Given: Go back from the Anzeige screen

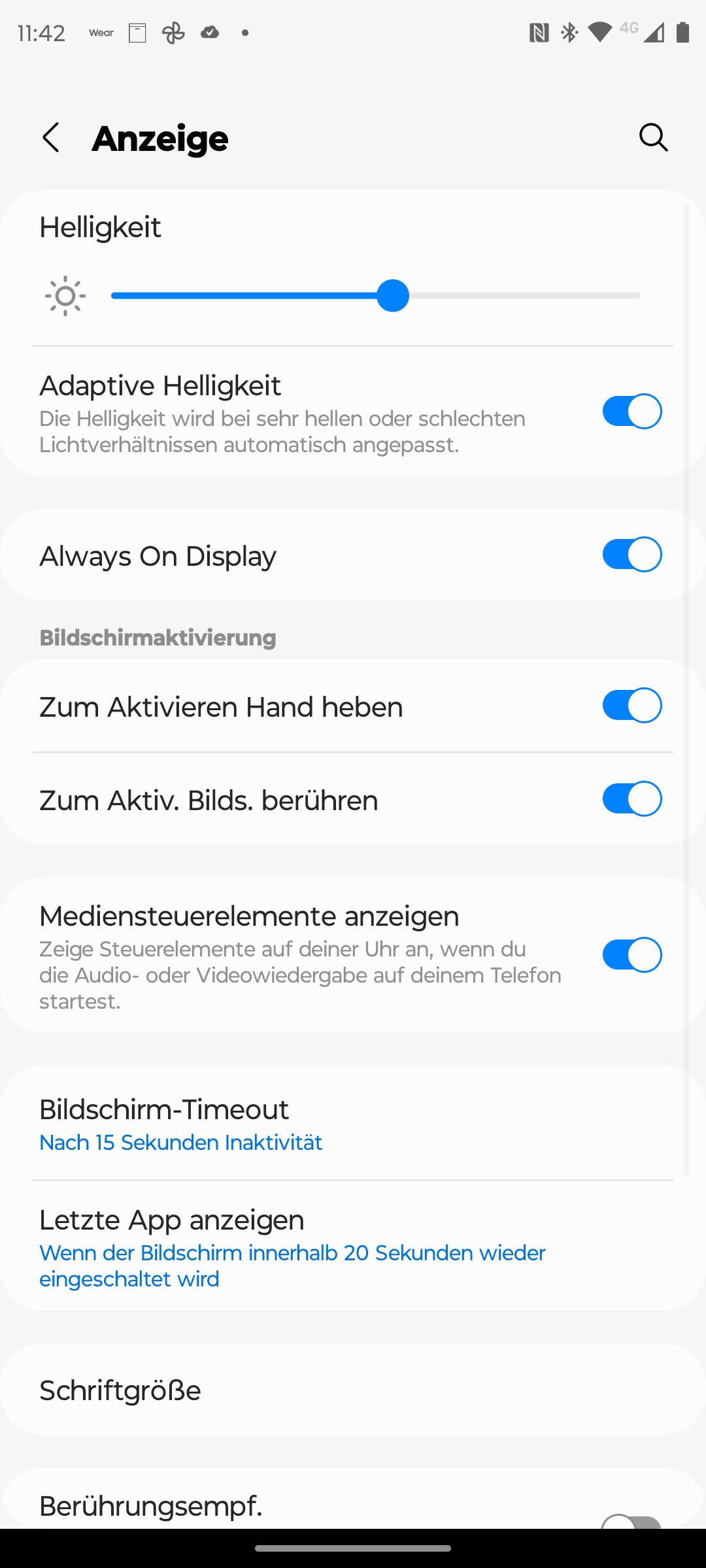Looking at the screenshot, I should [x=51, y=138].
